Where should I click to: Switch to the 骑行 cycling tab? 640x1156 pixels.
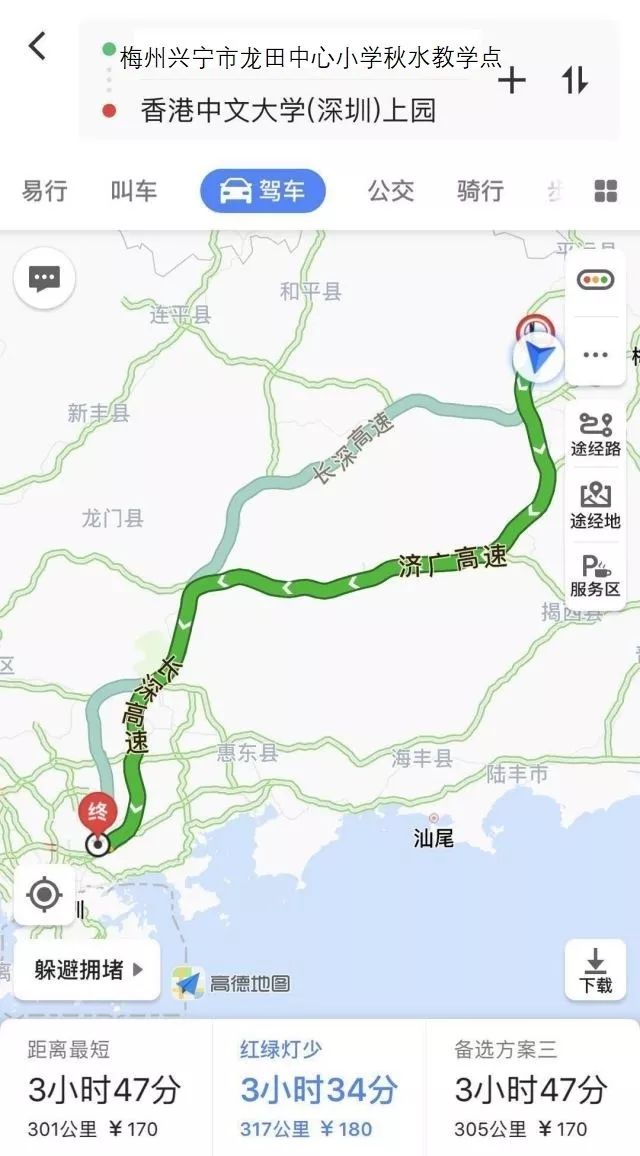click(x=480, y=191)
